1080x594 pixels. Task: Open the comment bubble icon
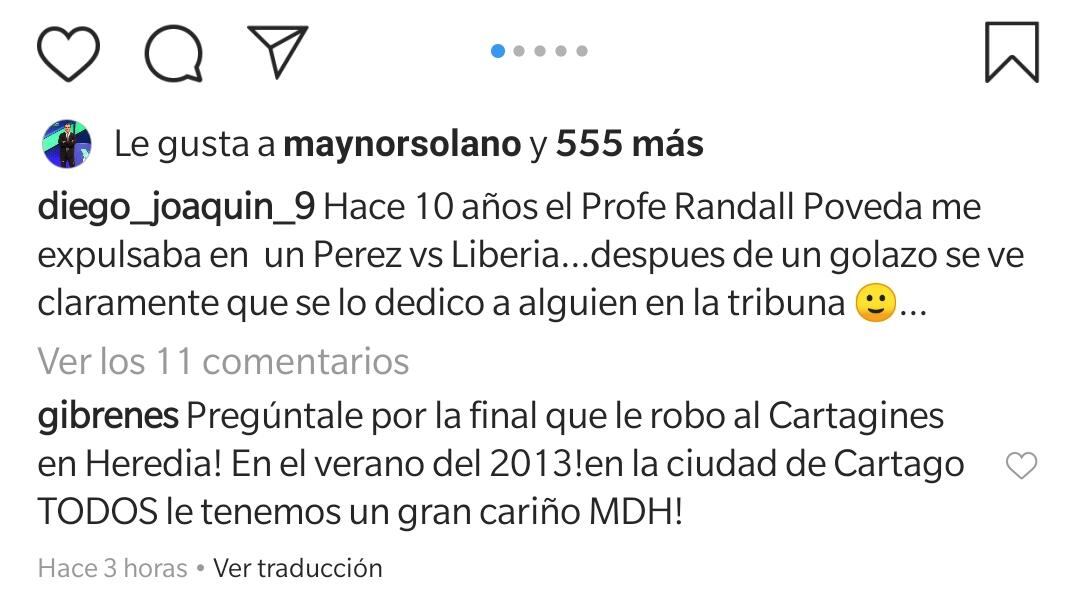click(173, 52)
